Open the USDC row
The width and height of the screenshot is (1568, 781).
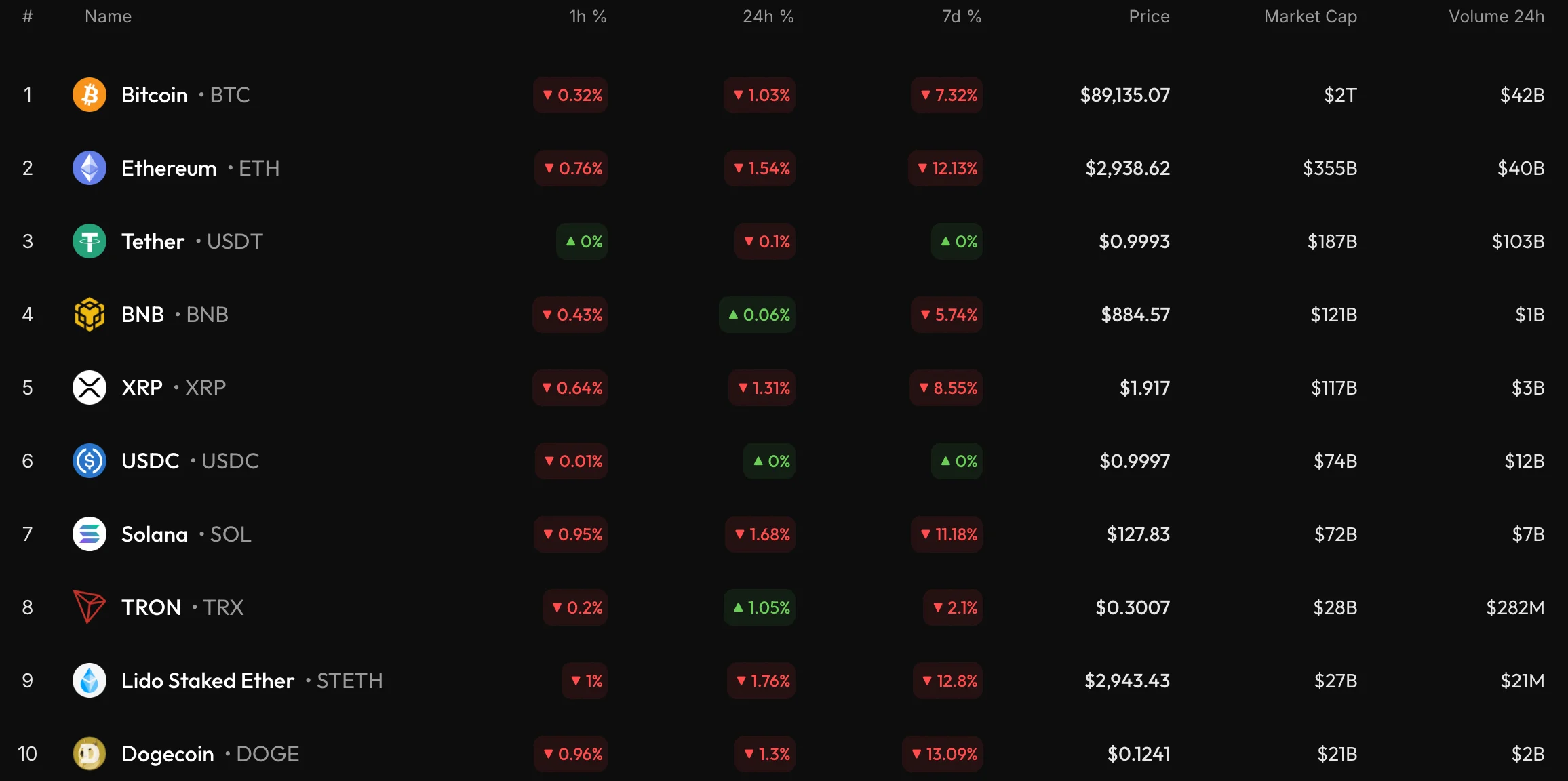tap(150, 461)
